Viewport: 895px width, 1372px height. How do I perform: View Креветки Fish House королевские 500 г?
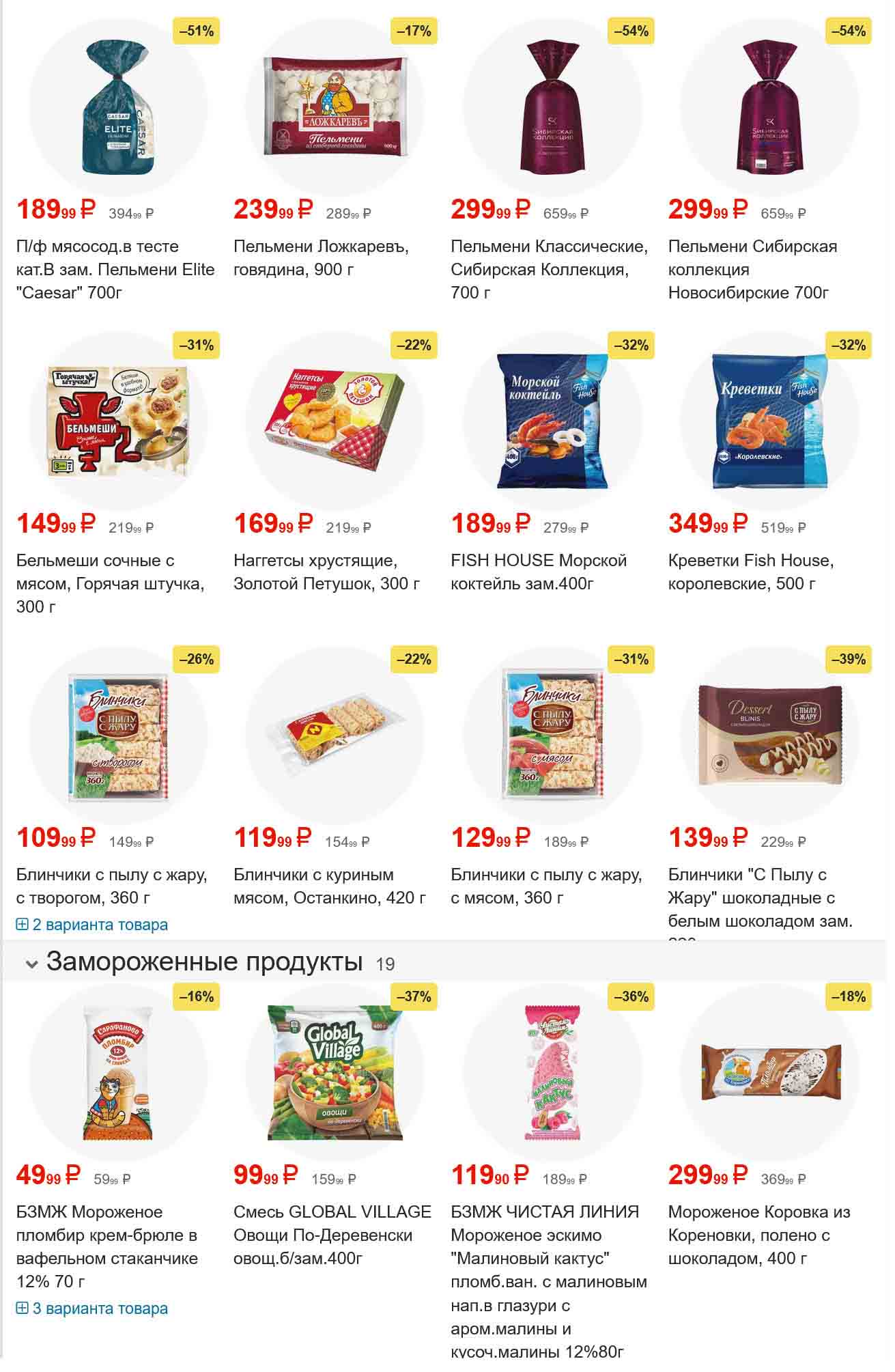coord(750,572)
